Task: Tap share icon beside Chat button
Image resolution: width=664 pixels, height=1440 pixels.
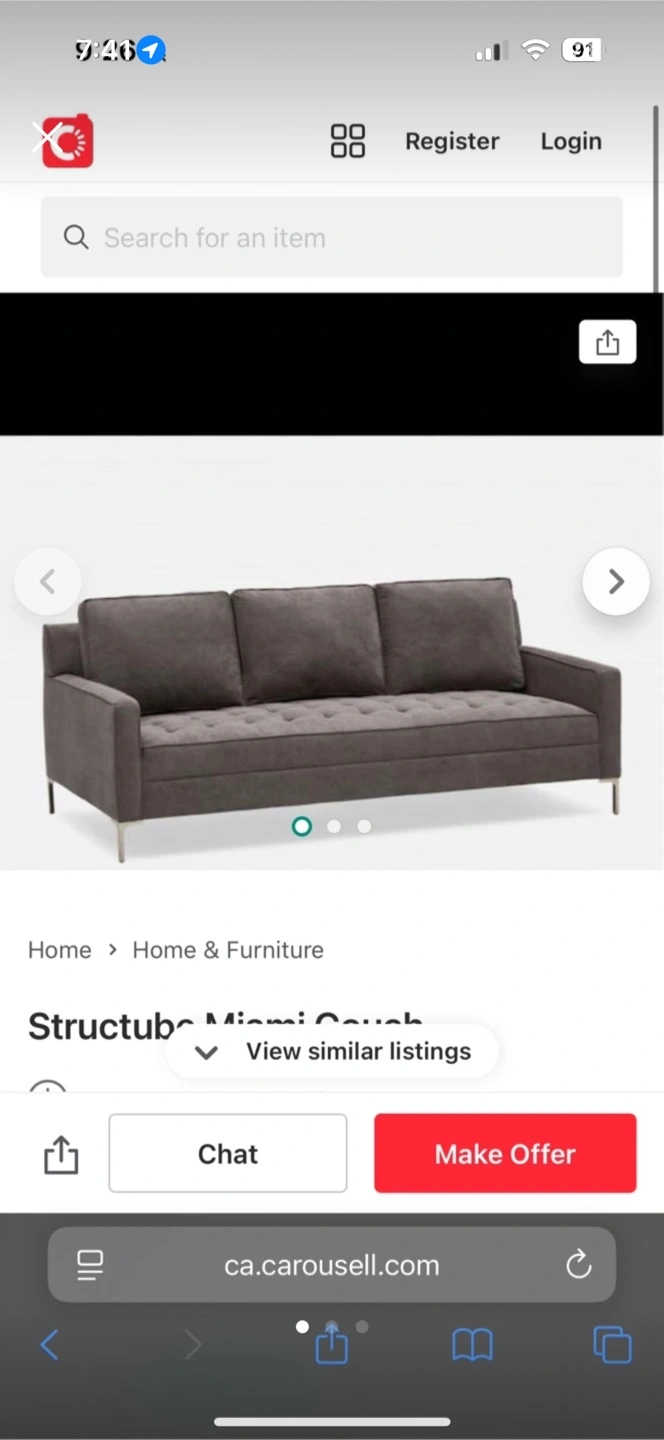Action: (x=61, y=1154)
